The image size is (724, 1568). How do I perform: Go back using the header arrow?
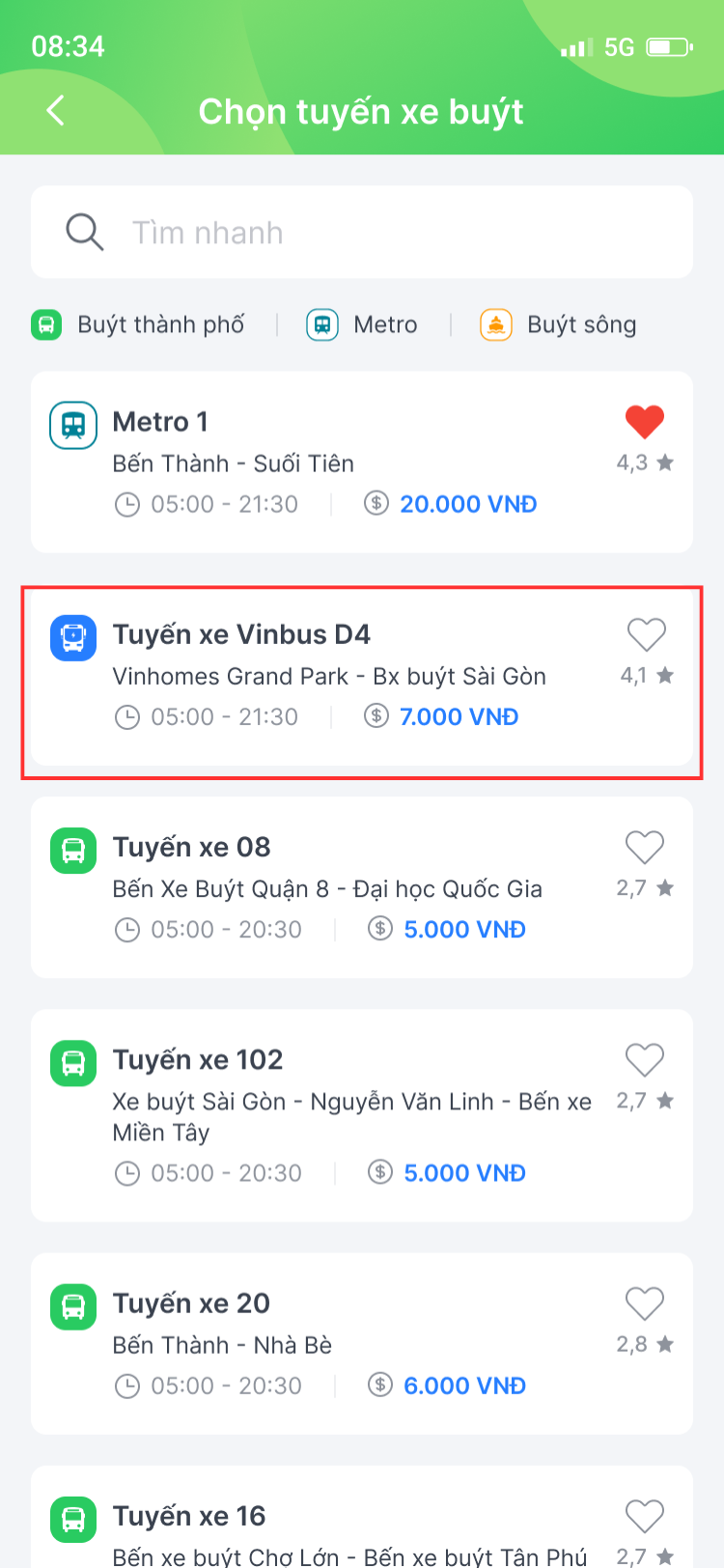pyautogui.click(x=56, y=111)
